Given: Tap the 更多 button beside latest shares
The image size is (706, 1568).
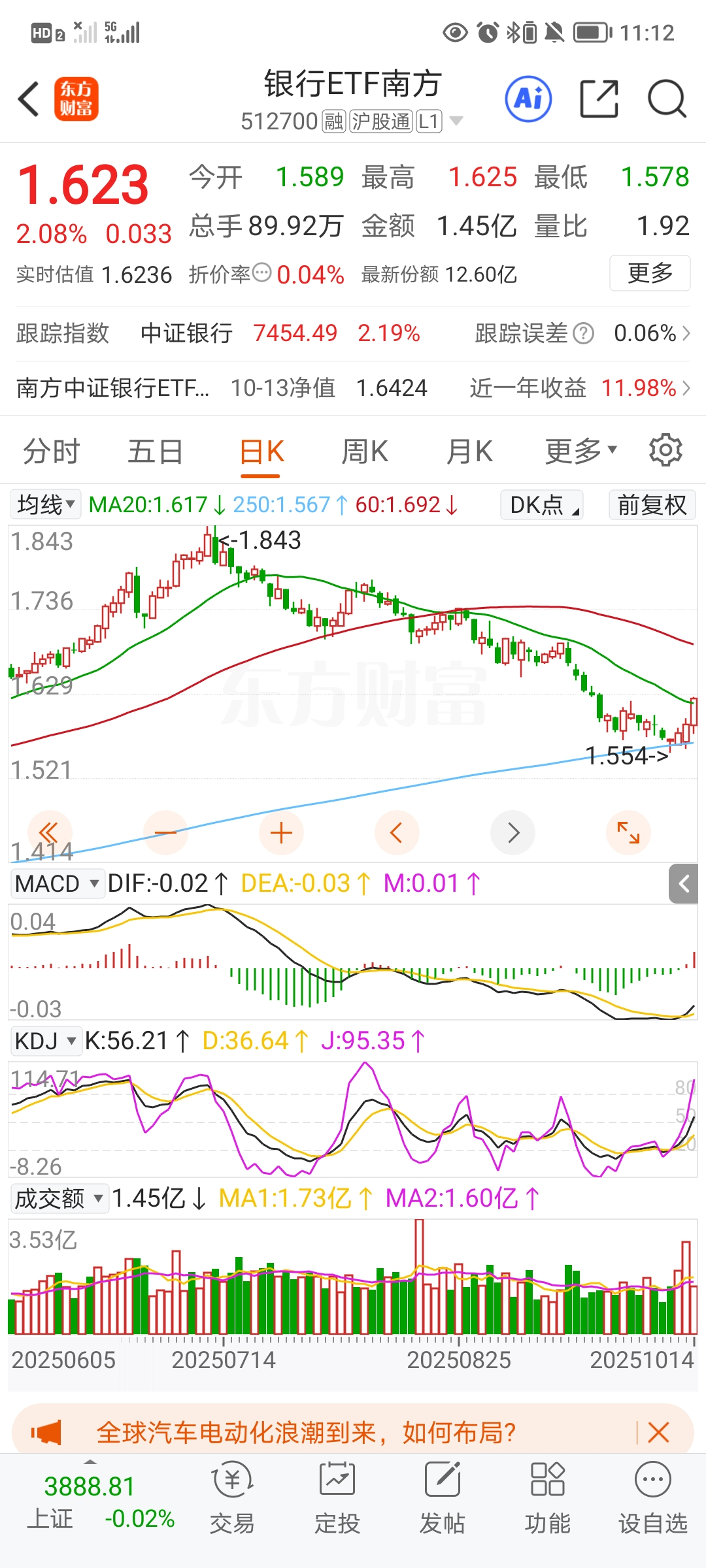Looking at the screenshot, I should tap(650, 273).
